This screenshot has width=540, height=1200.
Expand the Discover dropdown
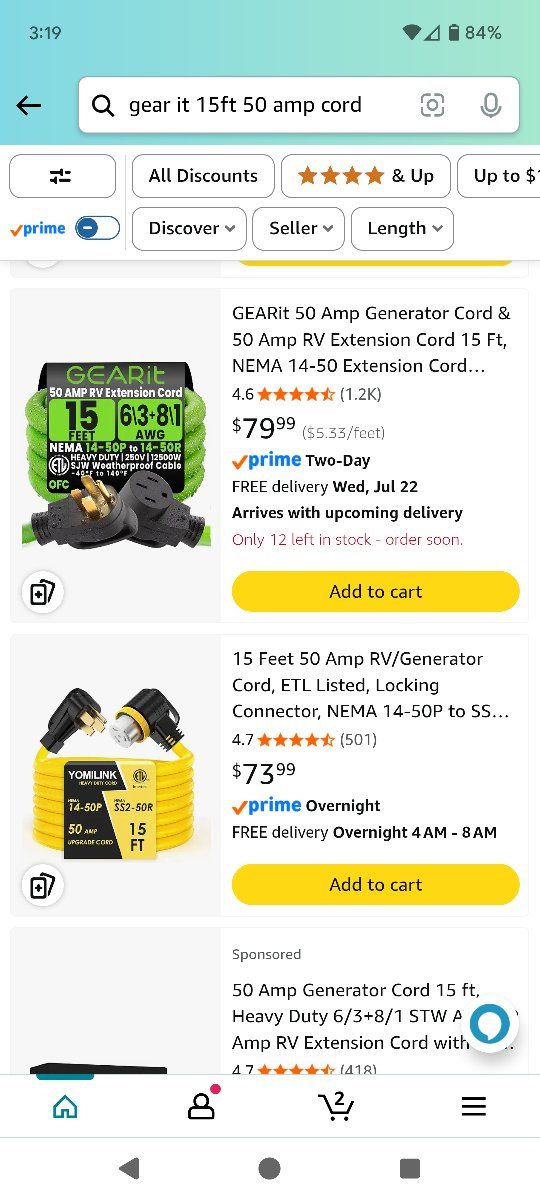189,228
